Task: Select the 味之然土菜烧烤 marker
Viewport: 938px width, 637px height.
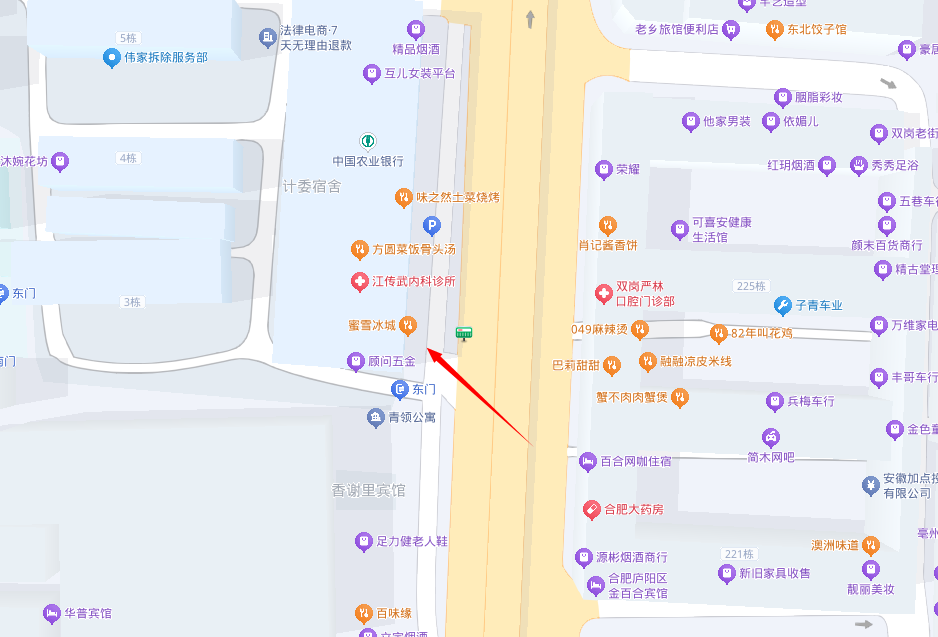Action: tap(404, 197)
